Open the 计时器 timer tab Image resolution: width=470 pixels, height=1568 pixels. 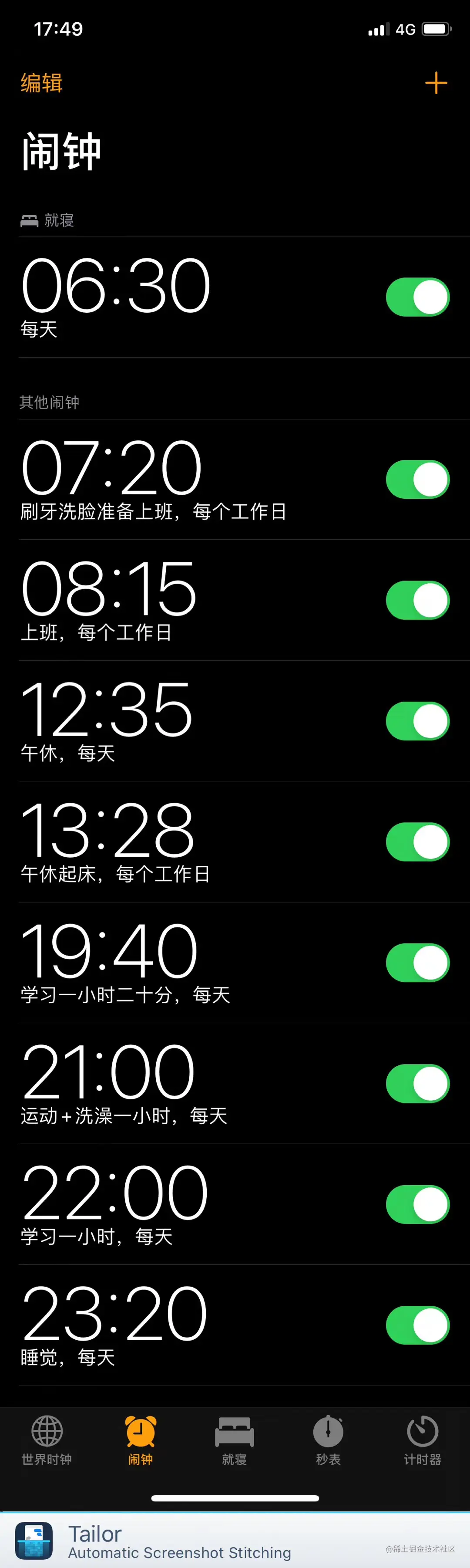pos(422,1440)
